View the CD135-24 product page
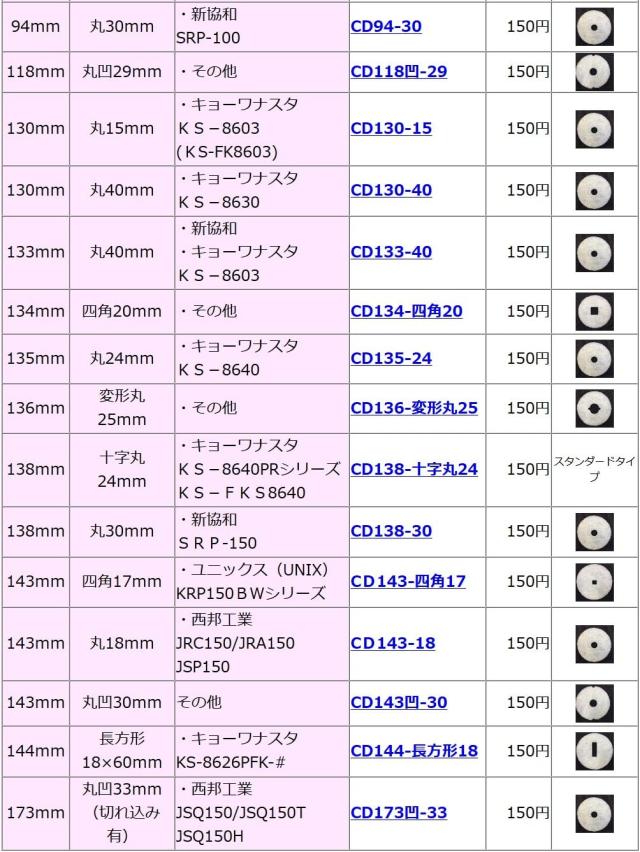The width and height of the screenshot is (640, 852). [391, 359]
